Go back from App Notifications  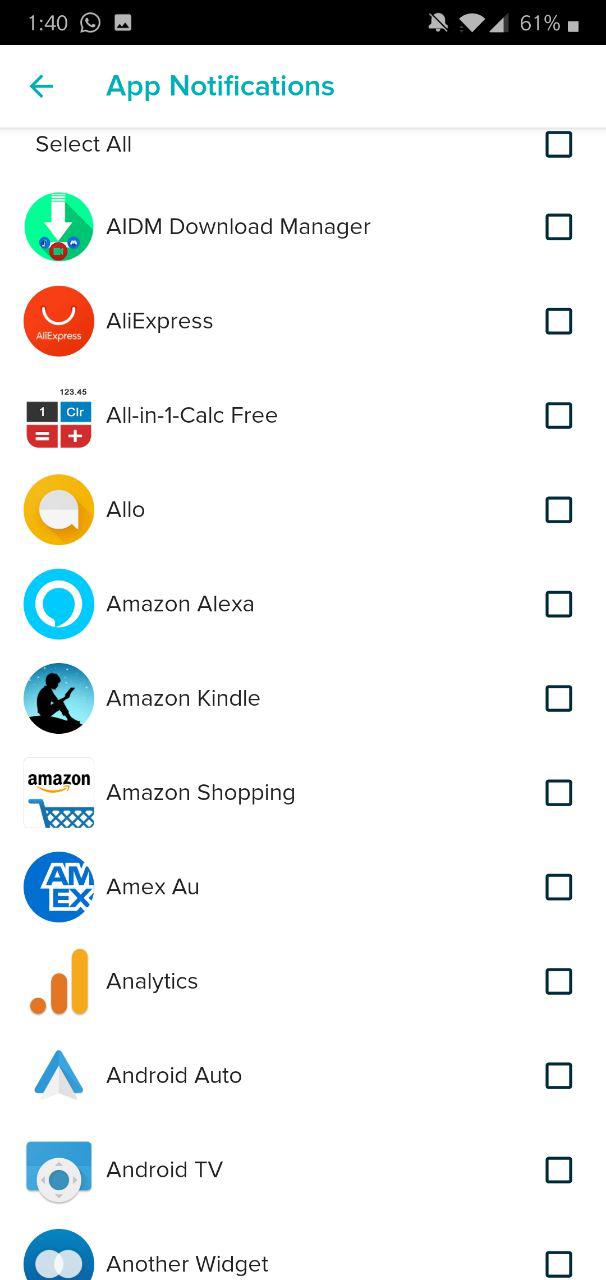pos(41,87)
